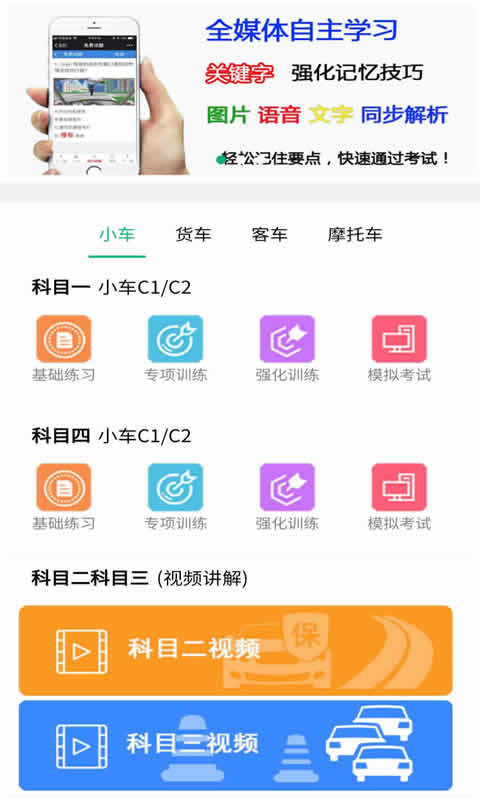Start 模拟考试 under 科目四
This screenshot has width=480, height=800.
[399, 497]
